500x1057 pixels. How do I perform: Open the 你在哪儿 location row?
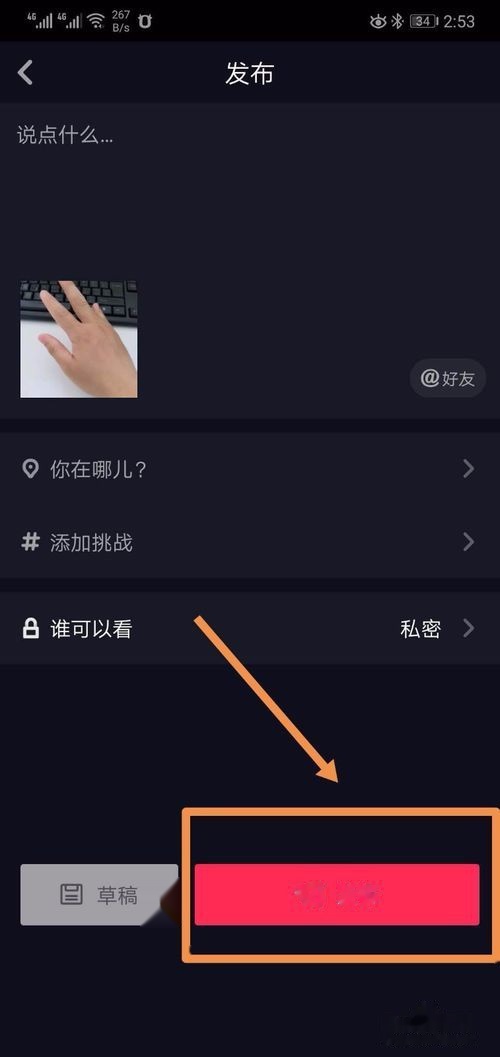tap(250, 469)
